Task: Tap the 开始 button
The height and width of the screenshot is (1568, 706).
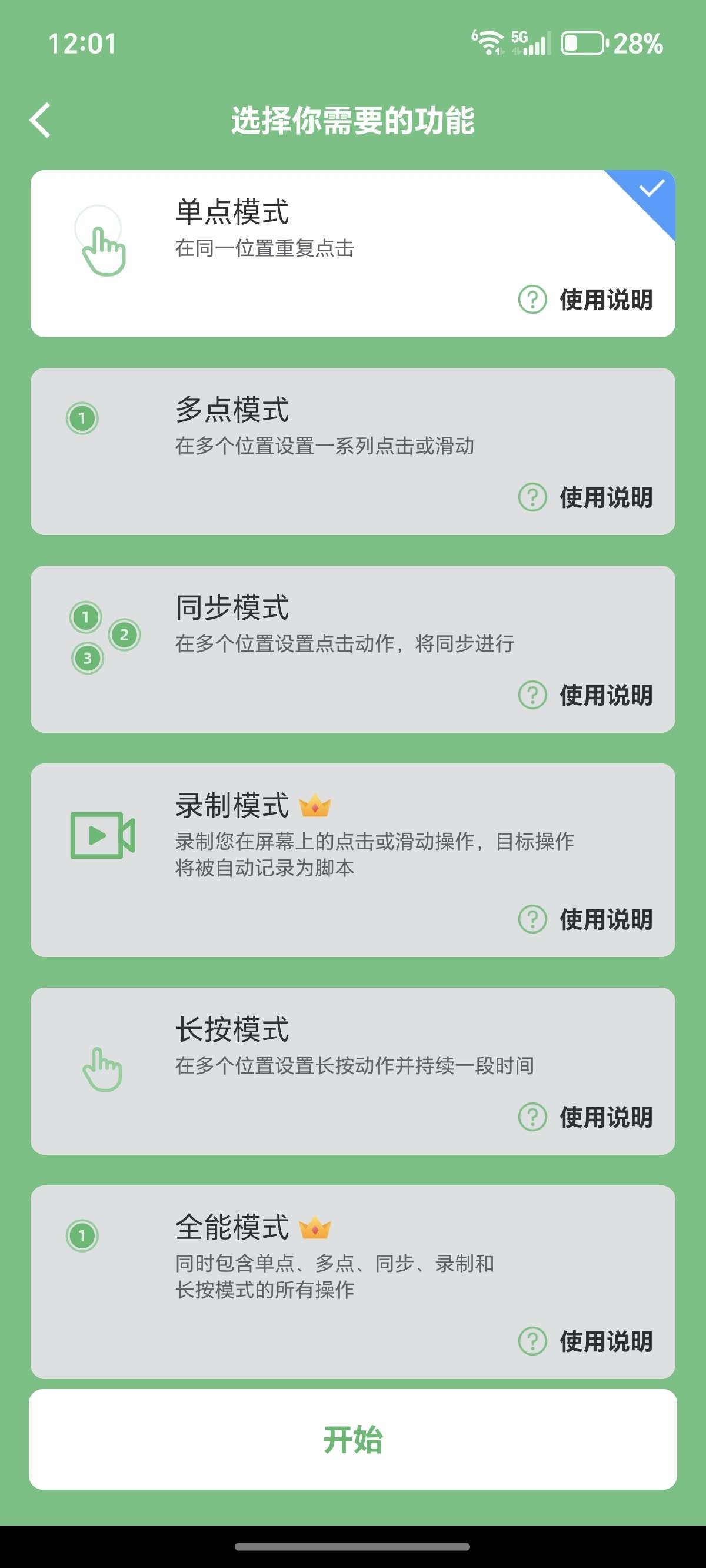Action: pos(352,1439)
